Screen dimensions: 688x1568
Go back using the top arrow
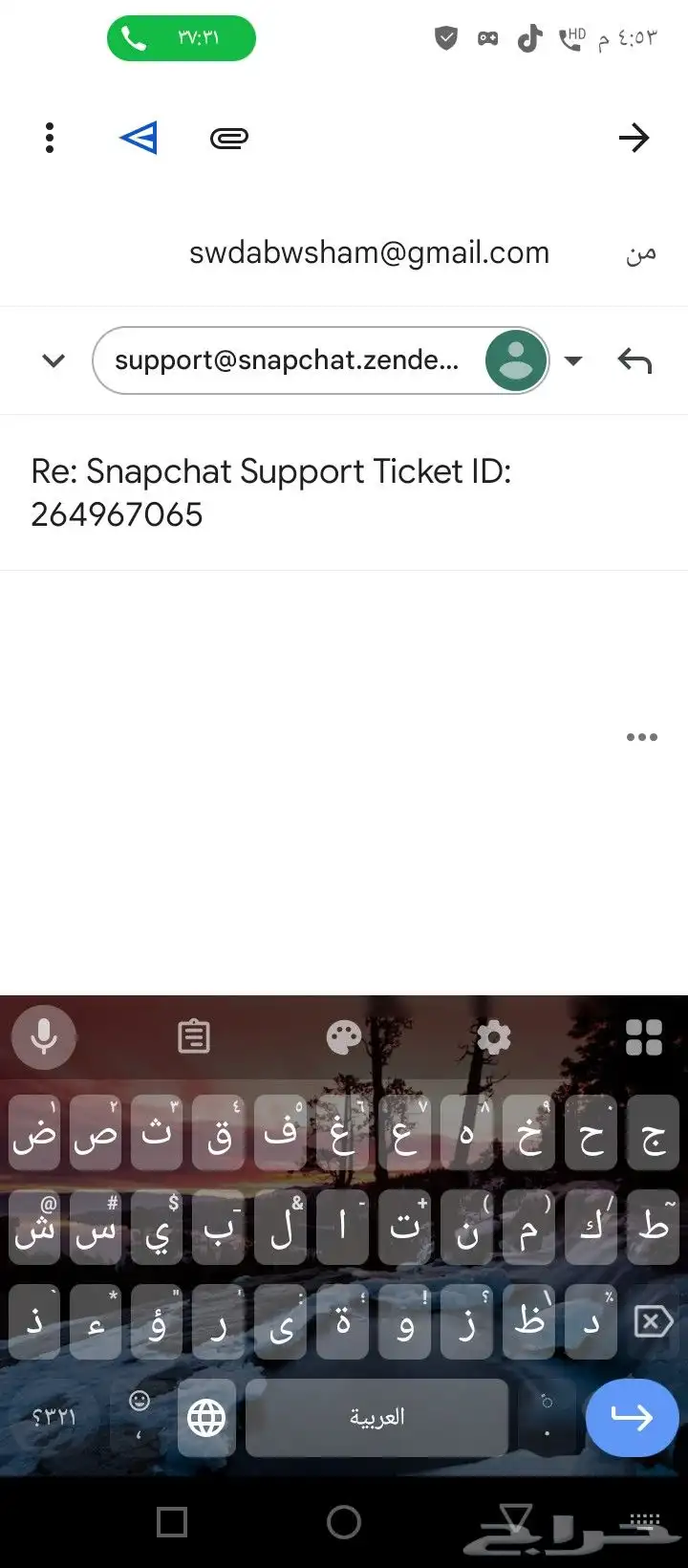634,139
